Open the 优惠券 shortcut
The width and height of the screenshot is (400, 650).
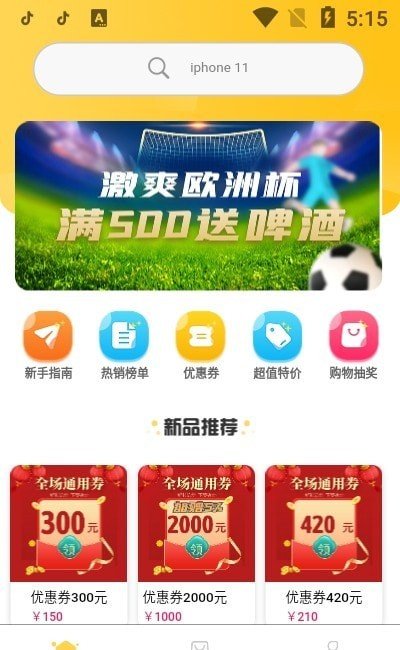[x=201, y=346]
